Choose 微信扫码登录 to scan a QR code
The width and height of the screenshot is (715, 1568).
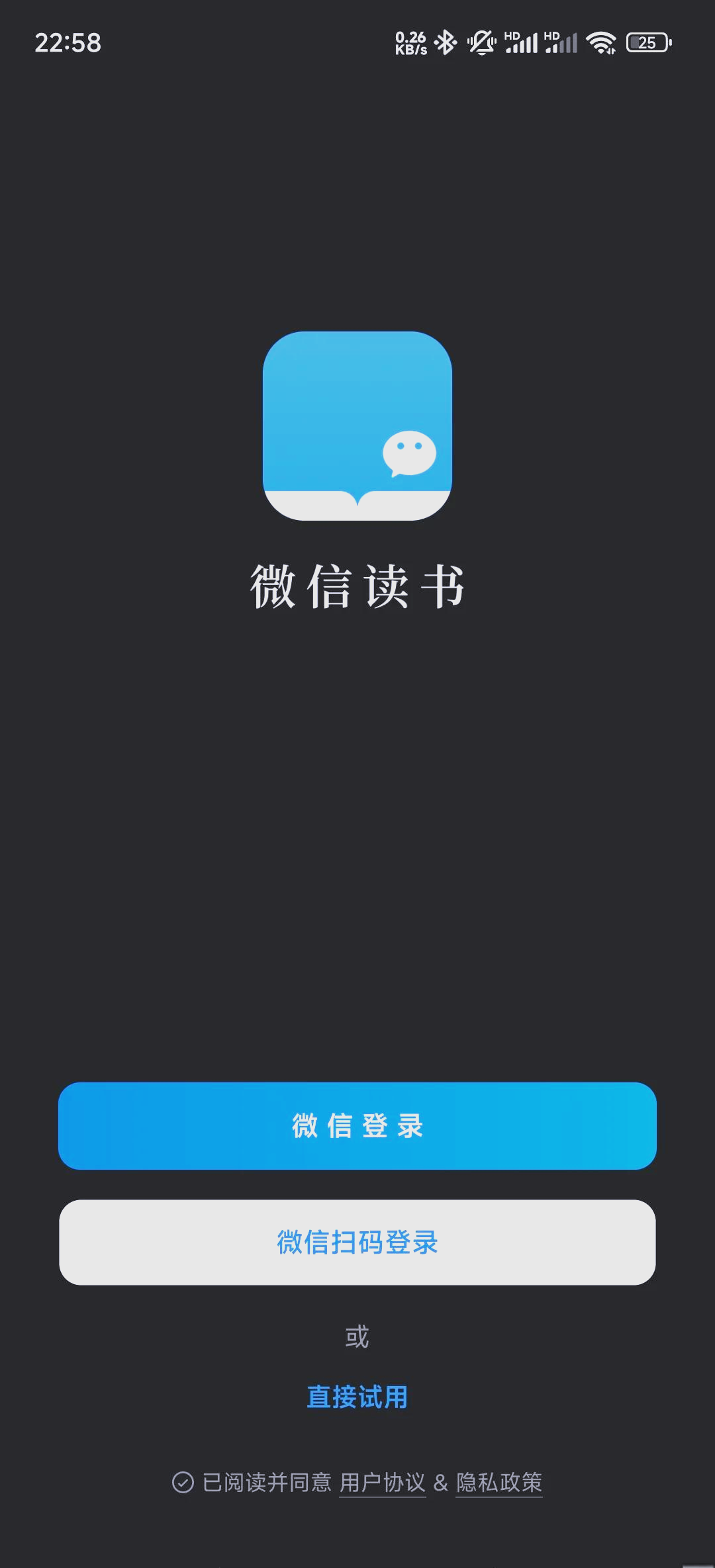click(358, 1242)
